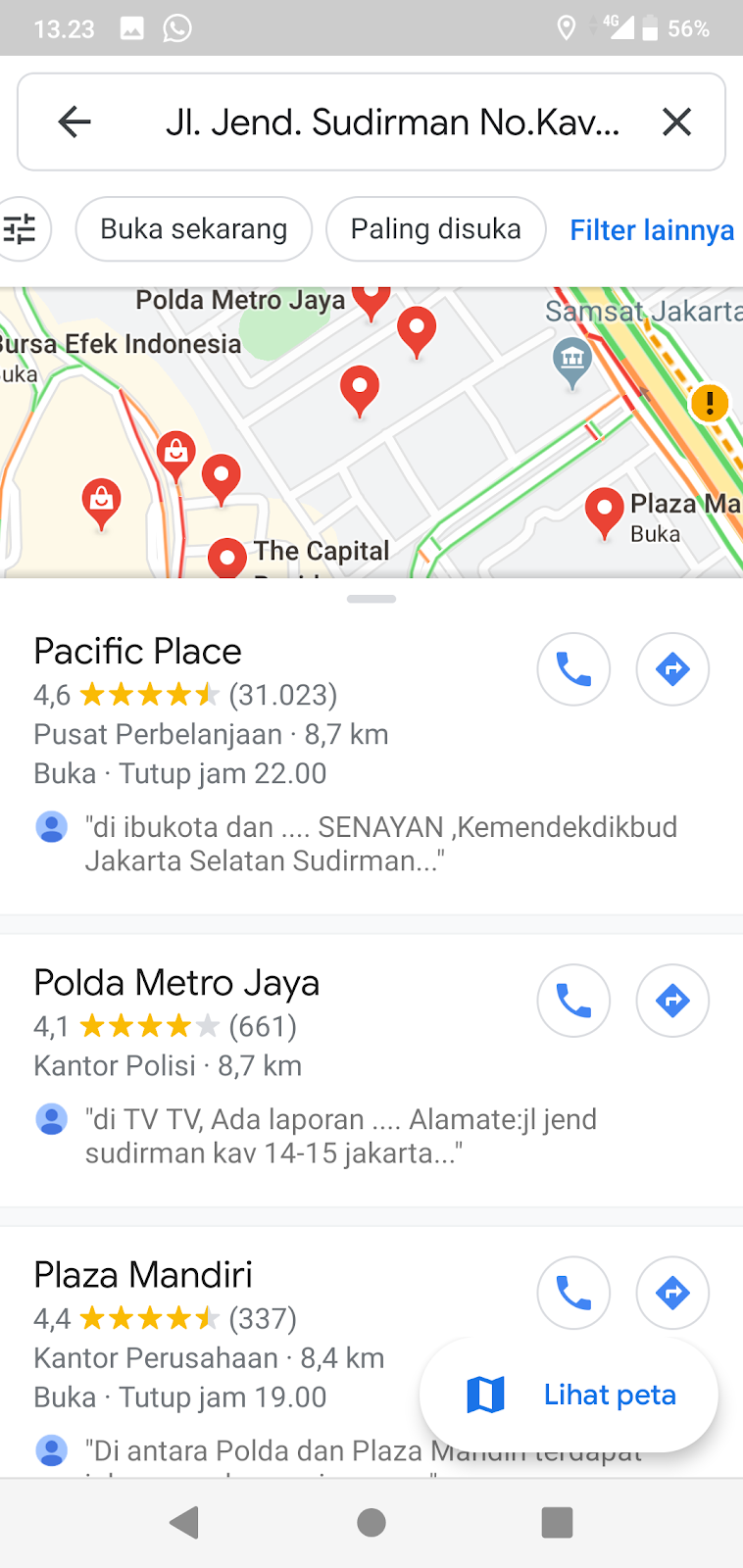Image resolution: width=743 pixels, height=1568 pixels.
Task: Go back using the arrow in search bar
Action: pyautogui.click(x=73, y=122)
